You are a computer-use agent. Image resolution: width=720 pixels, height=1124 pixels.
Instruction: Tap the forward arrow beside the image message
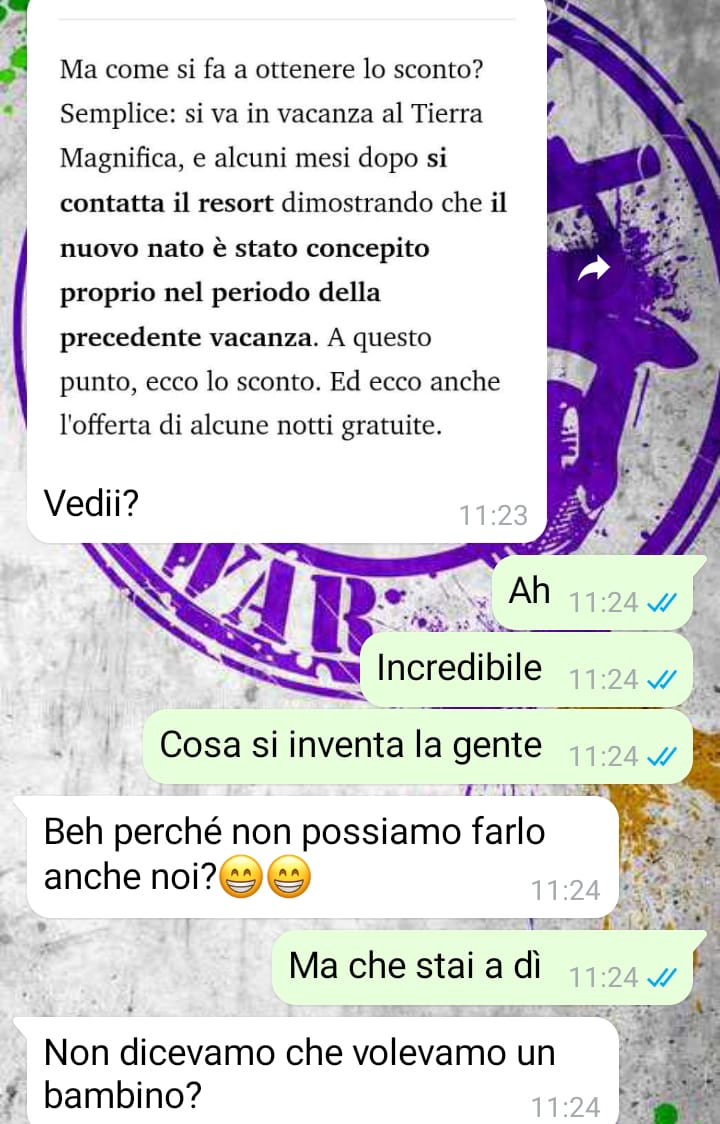(x=596, y=268)
